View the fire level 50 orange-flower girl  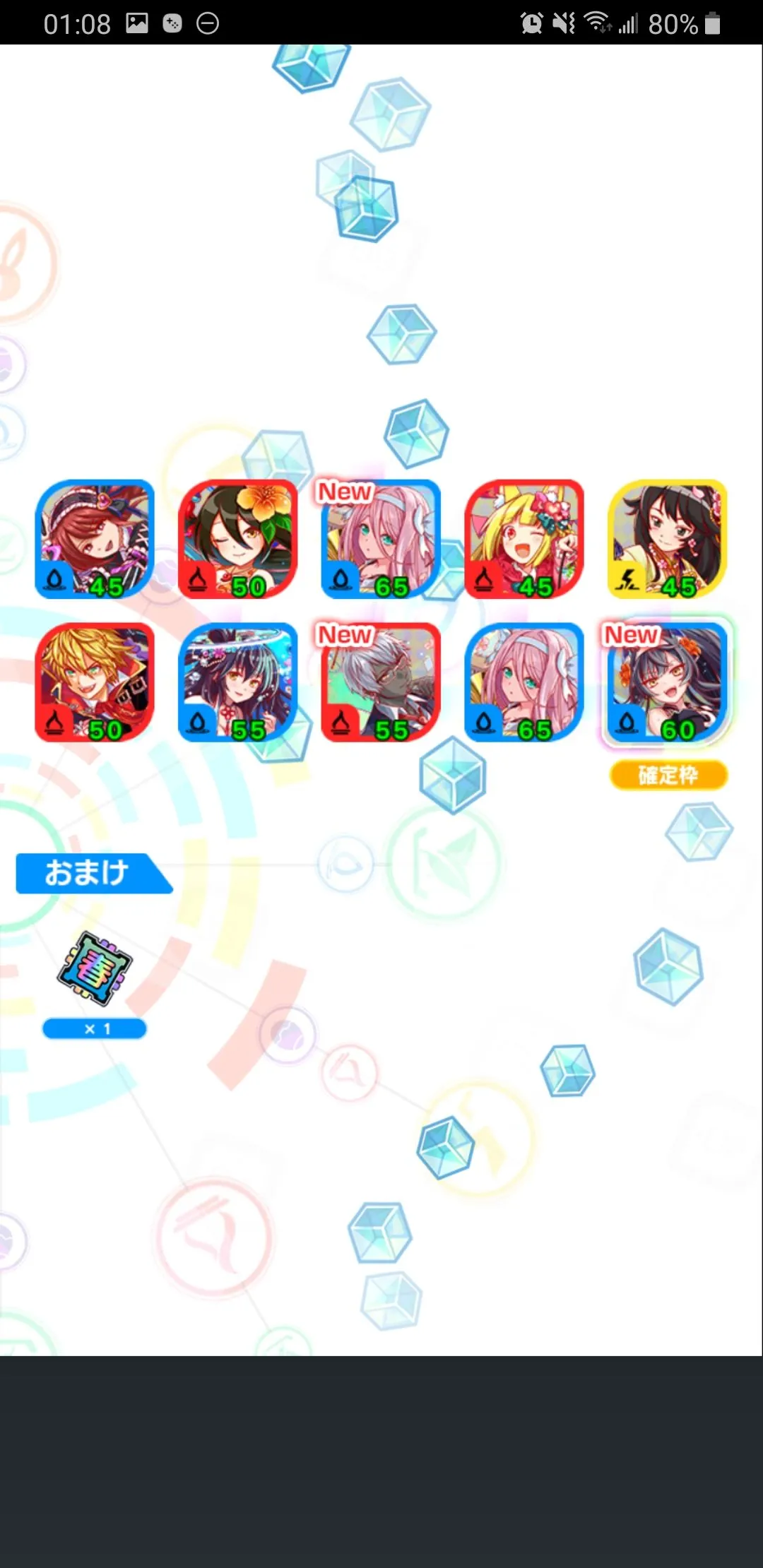(x=238, y=539)
